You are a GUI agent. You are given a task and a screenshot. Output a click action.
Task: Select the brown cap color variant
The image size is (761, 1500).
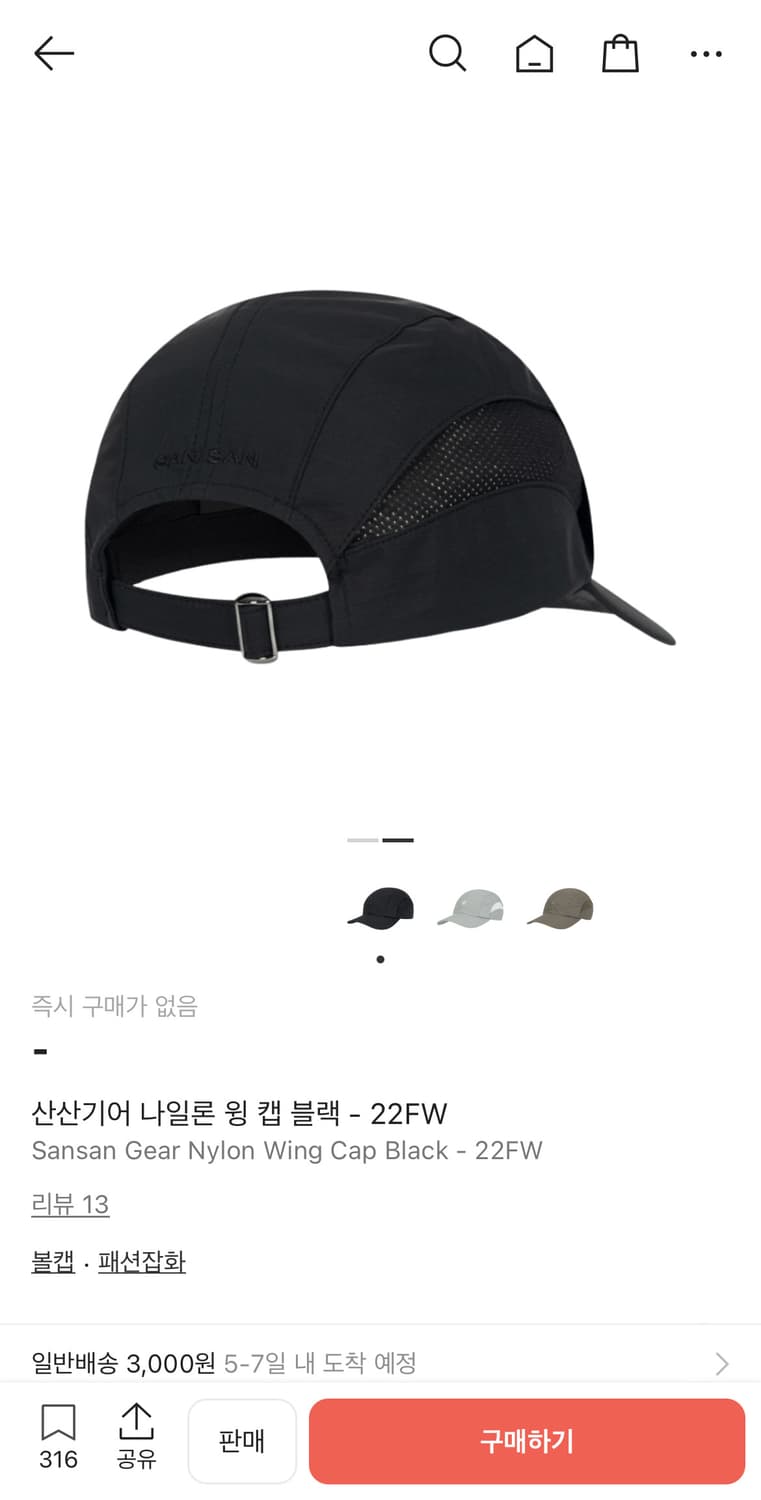(560, 908)
